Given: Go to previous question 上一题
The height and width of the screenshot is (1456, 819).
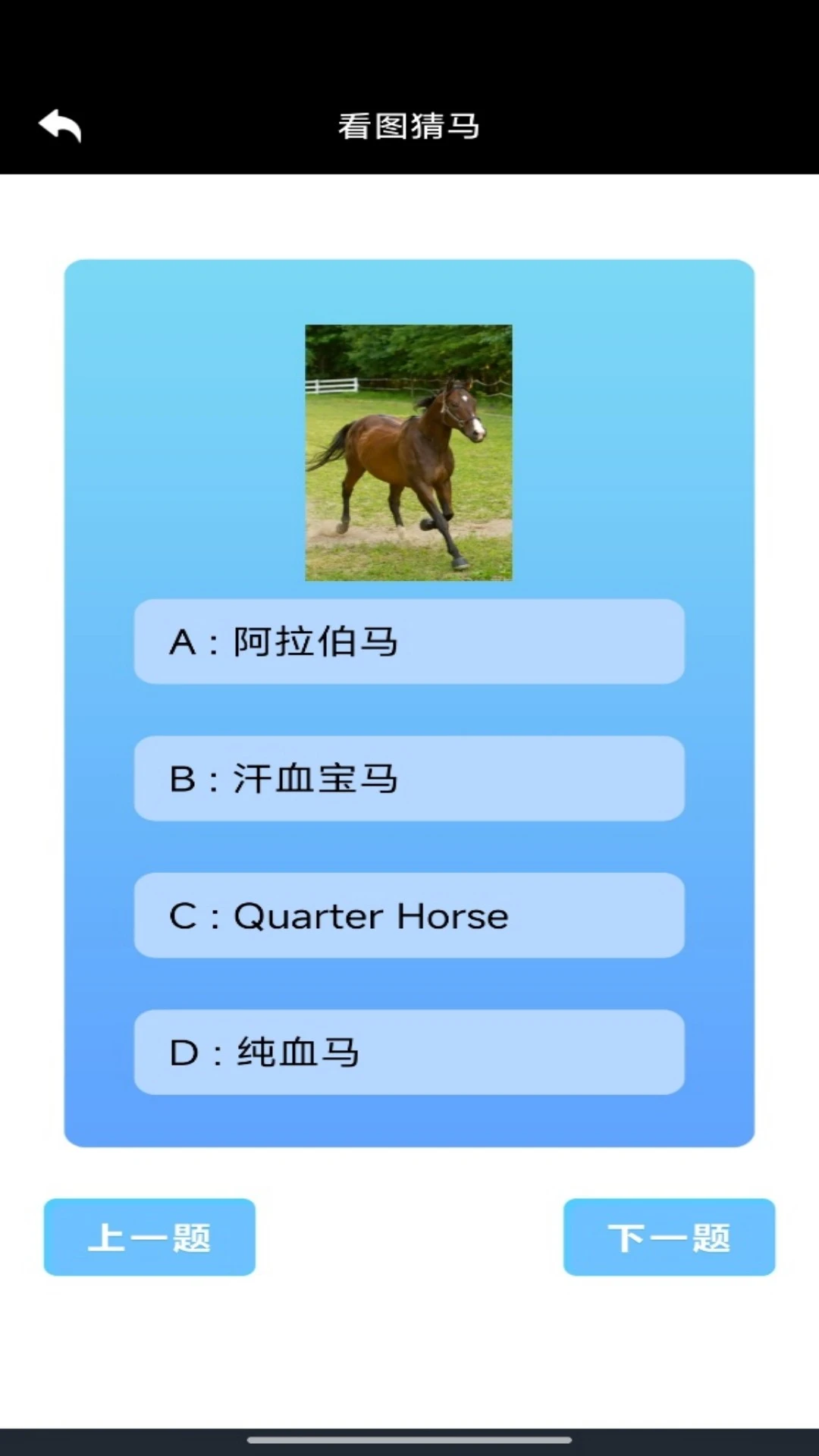Looking at the screenshot, I should pyautogui.click(x=149, y=1237).
